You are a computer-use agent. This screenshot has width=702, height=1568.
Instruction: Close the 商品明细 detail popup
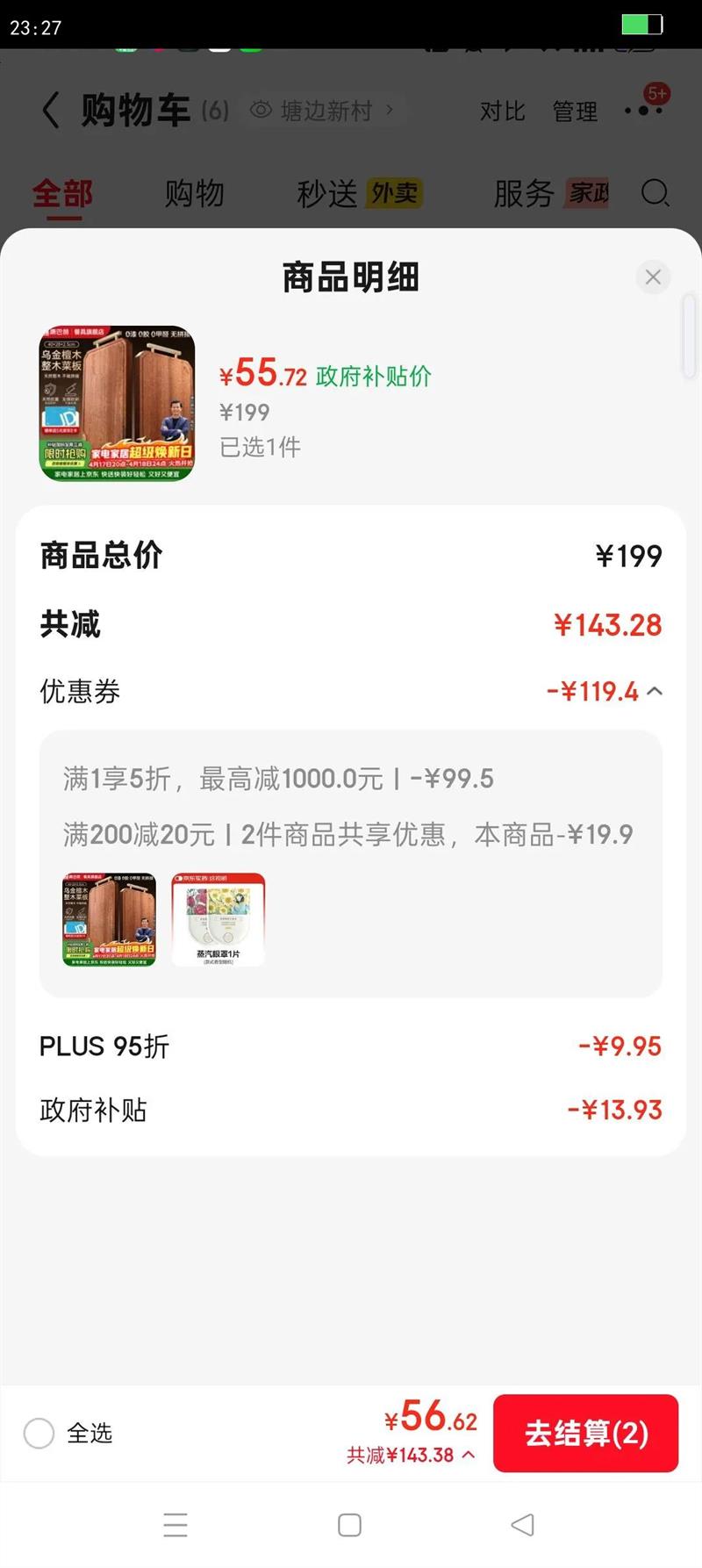653,277
